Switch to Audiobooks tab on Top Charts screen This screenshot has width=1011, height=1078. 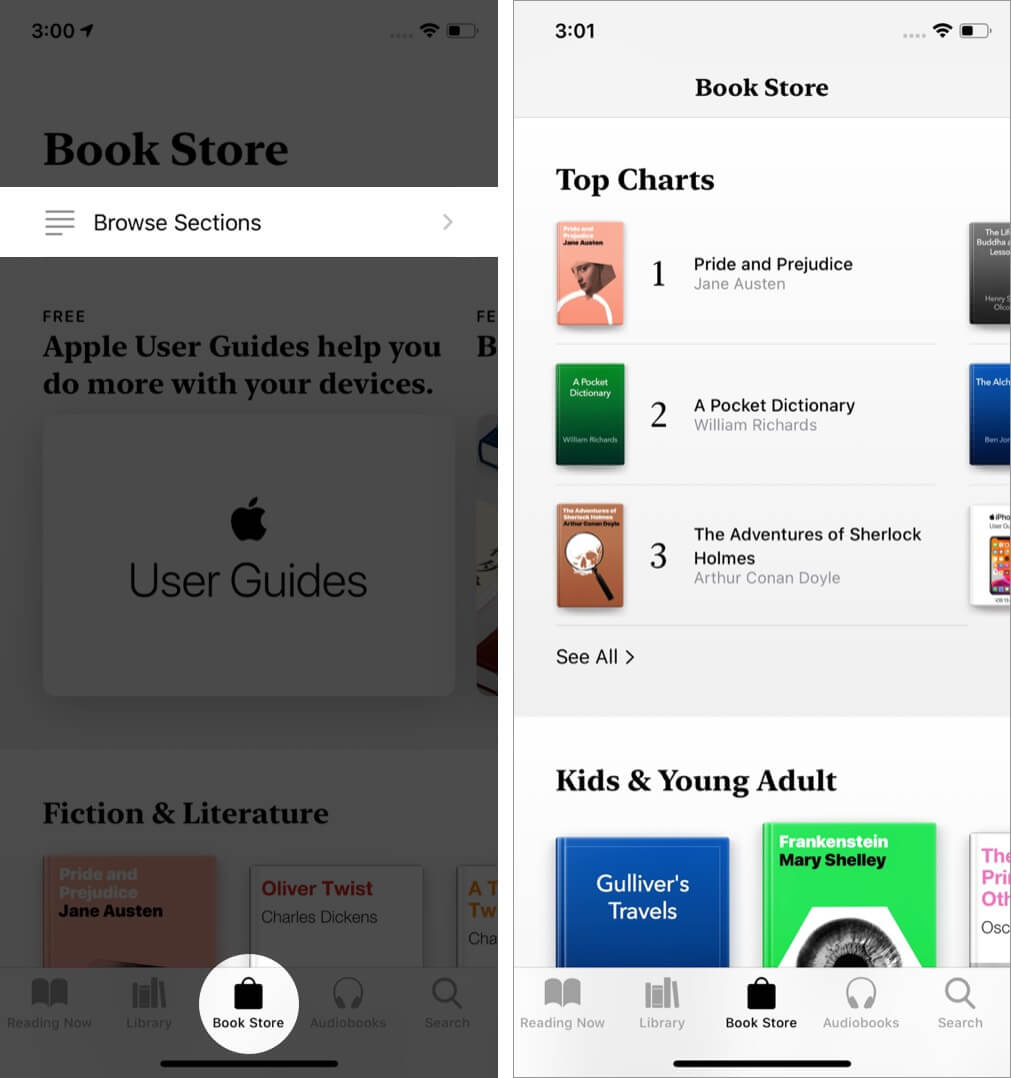(860, 1003)
